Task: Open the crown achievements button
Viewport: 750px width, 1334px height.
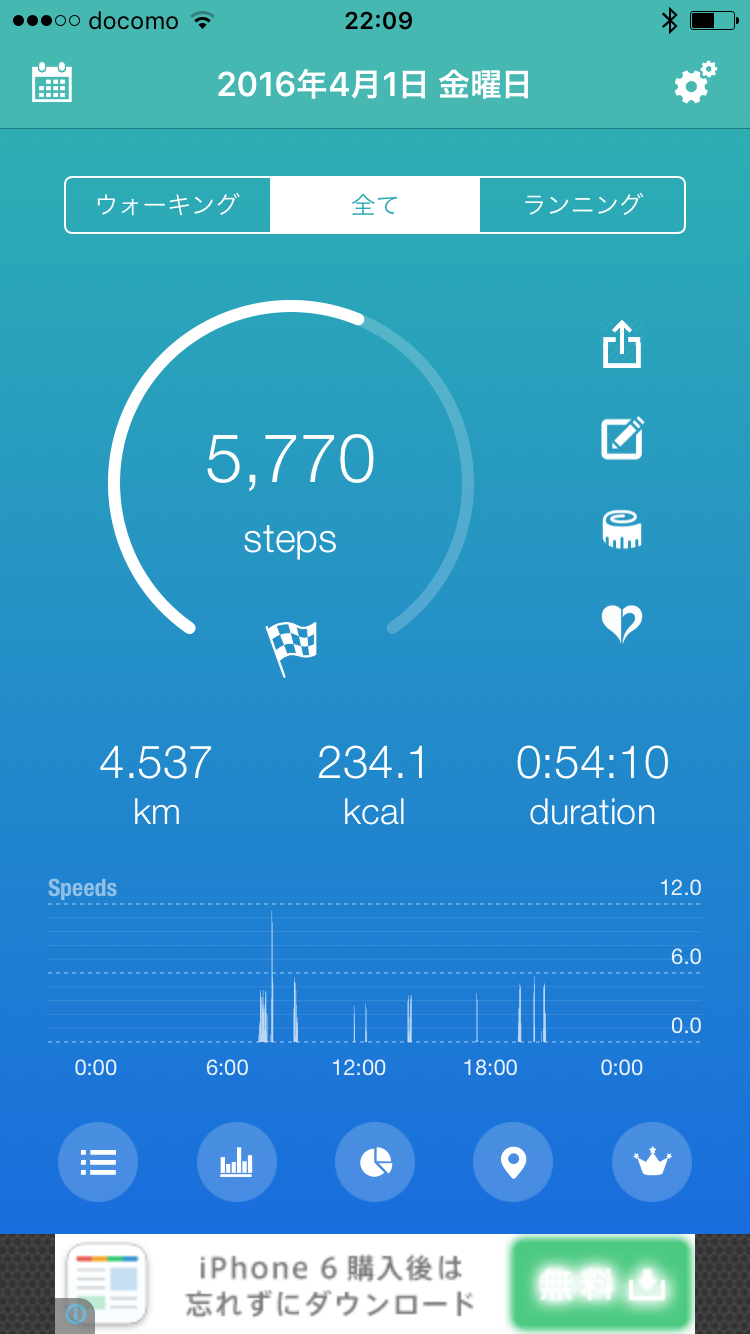Action: point(652,1162)
